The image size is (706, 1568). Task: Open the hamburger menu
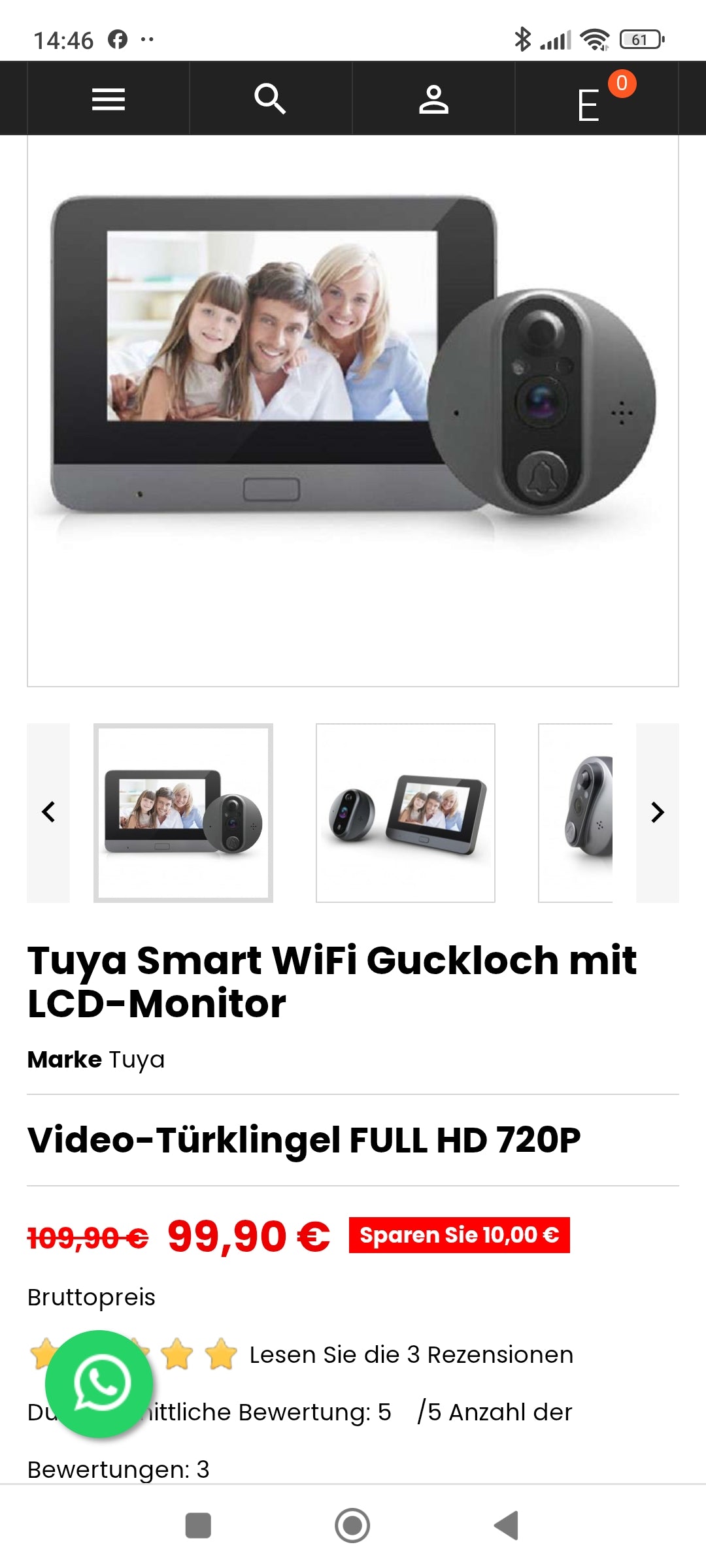108,99
